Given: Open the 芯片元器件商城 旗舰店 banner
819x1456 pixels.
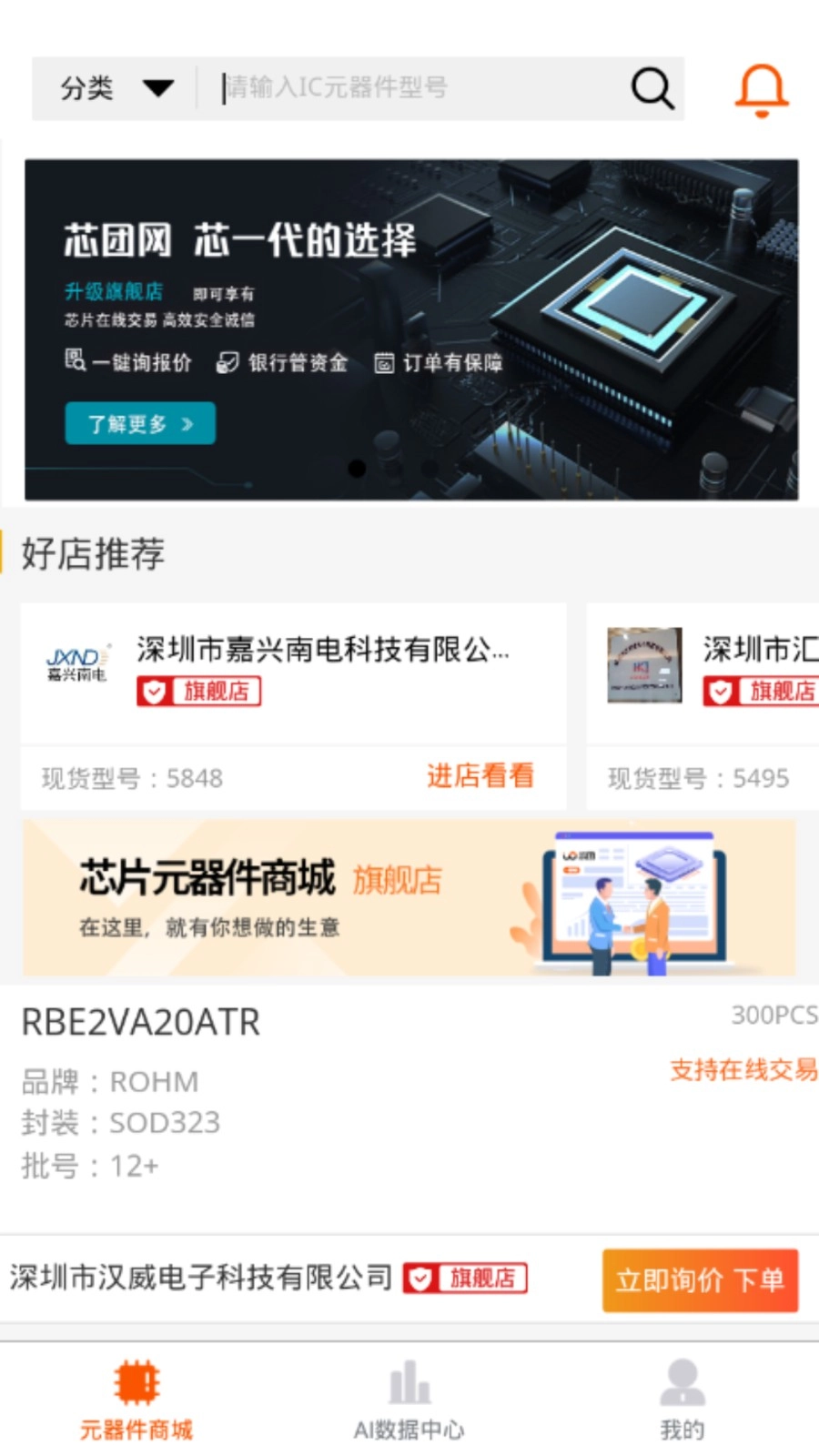Looking at the screenshot, I should pos(409,898).
